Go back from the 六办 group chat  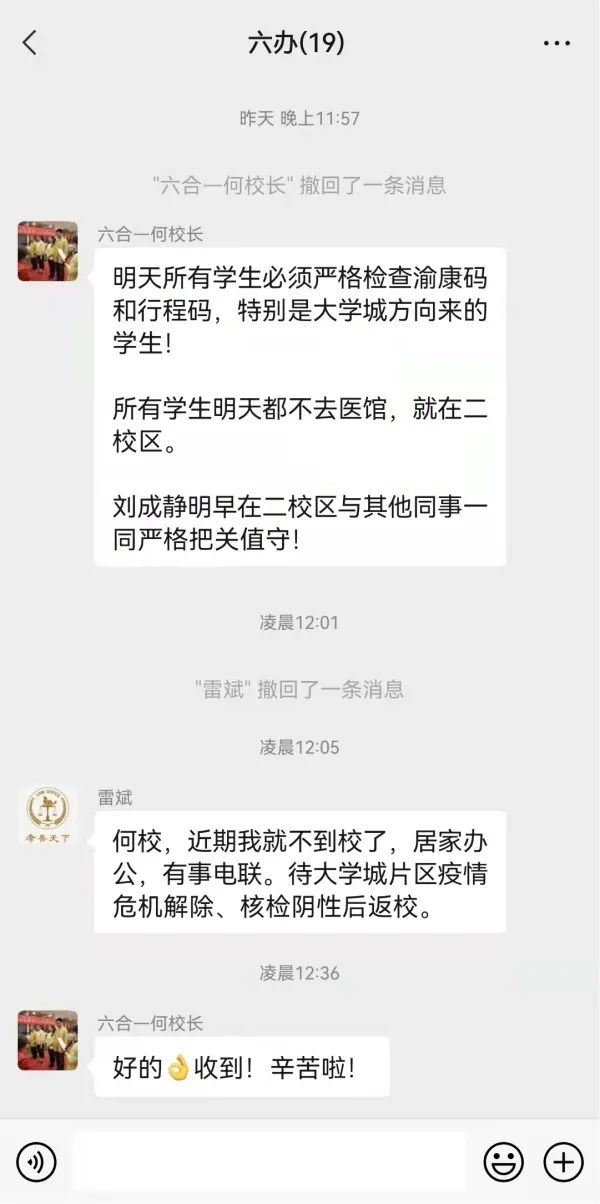click(30, 43)
